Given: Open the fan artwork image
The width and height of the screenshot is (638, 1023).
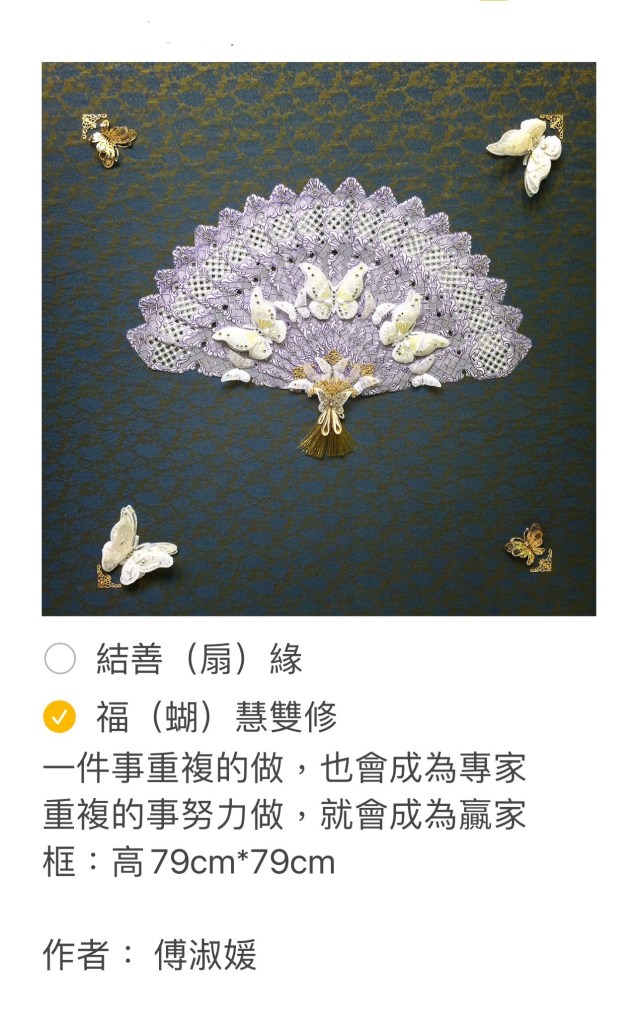Looking at the screenshot, I should point(318,338).
